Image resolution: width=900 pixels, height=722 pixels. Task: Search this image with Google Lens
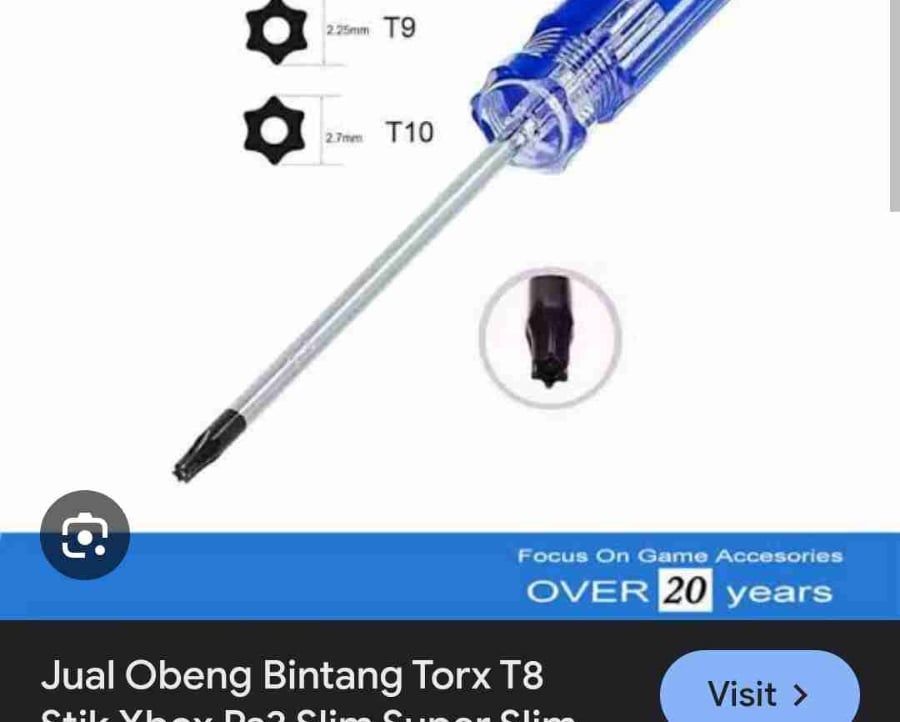pos(85,536)
